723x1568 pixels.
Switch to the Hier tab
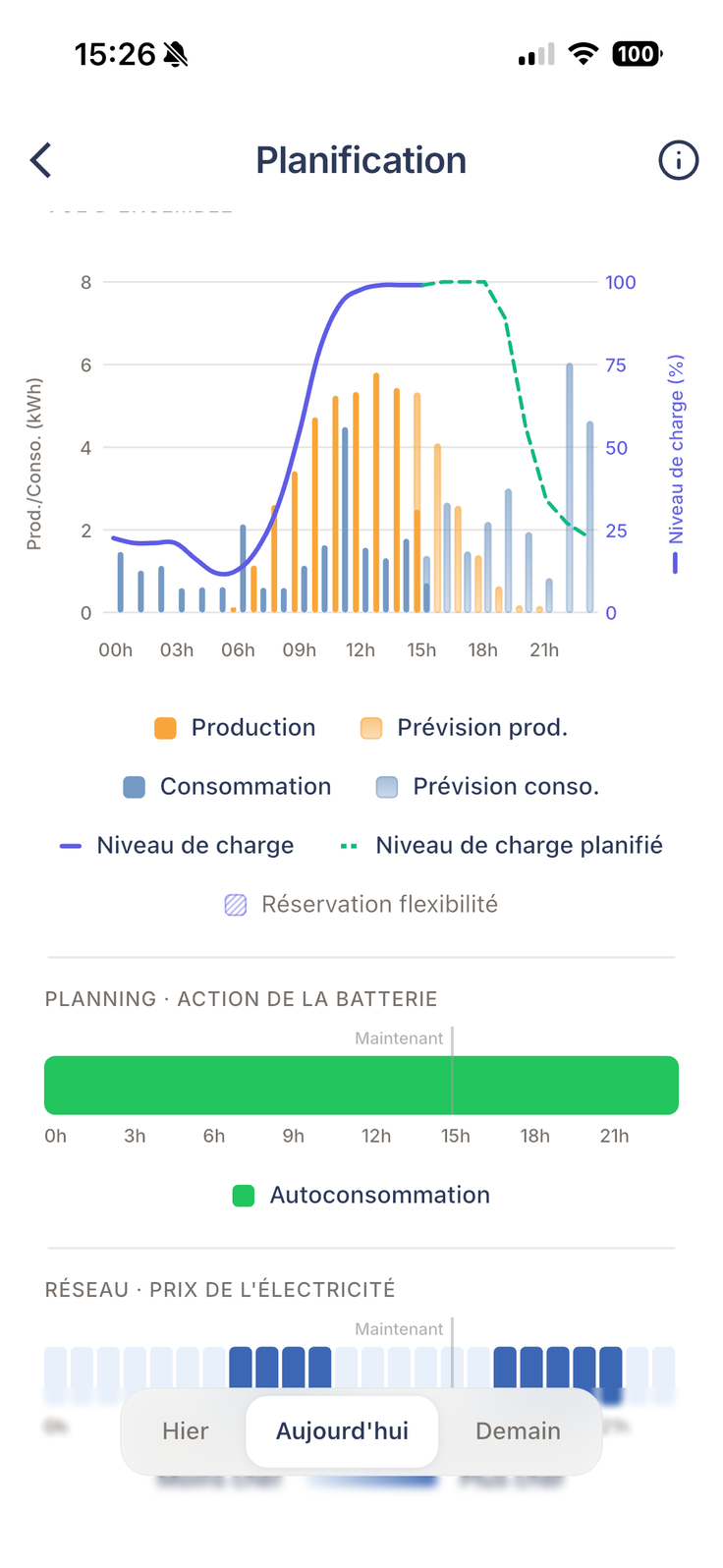186,1431
